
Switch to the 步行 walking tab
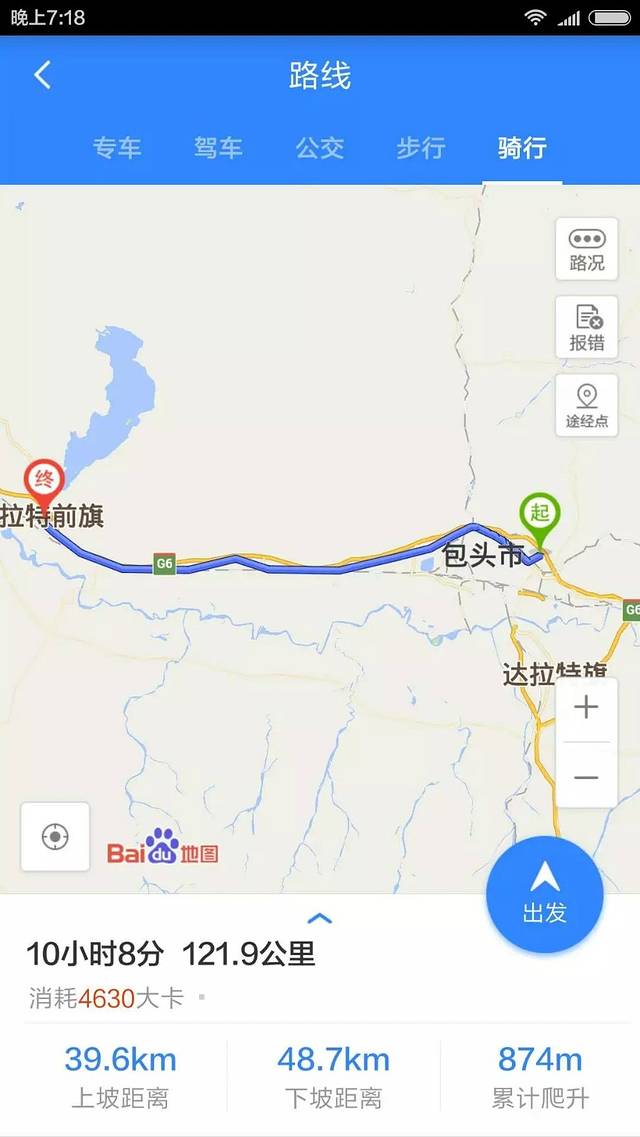(420, 148)
